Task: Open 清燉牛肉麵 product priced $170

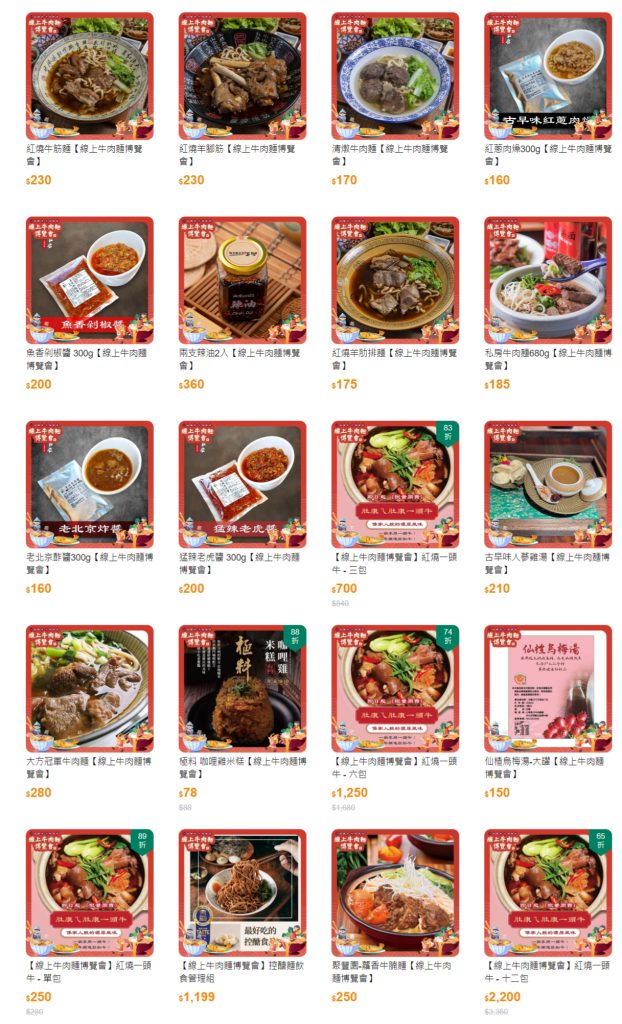Action: [395, 75]
